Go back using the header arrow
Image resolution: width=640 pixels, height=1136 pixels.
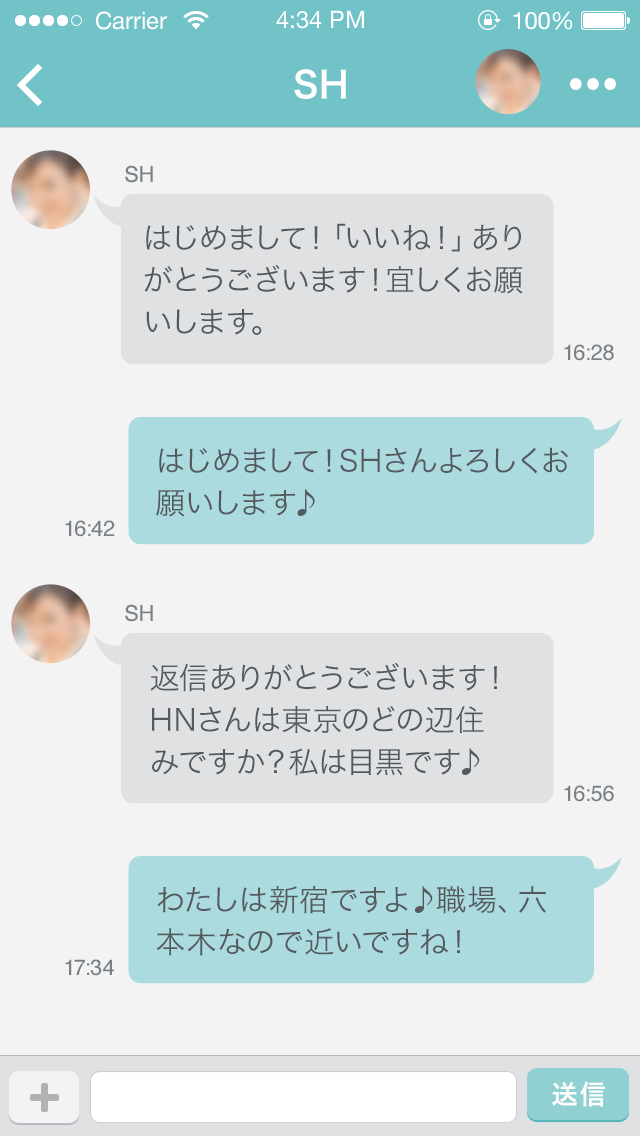[31, 85]
